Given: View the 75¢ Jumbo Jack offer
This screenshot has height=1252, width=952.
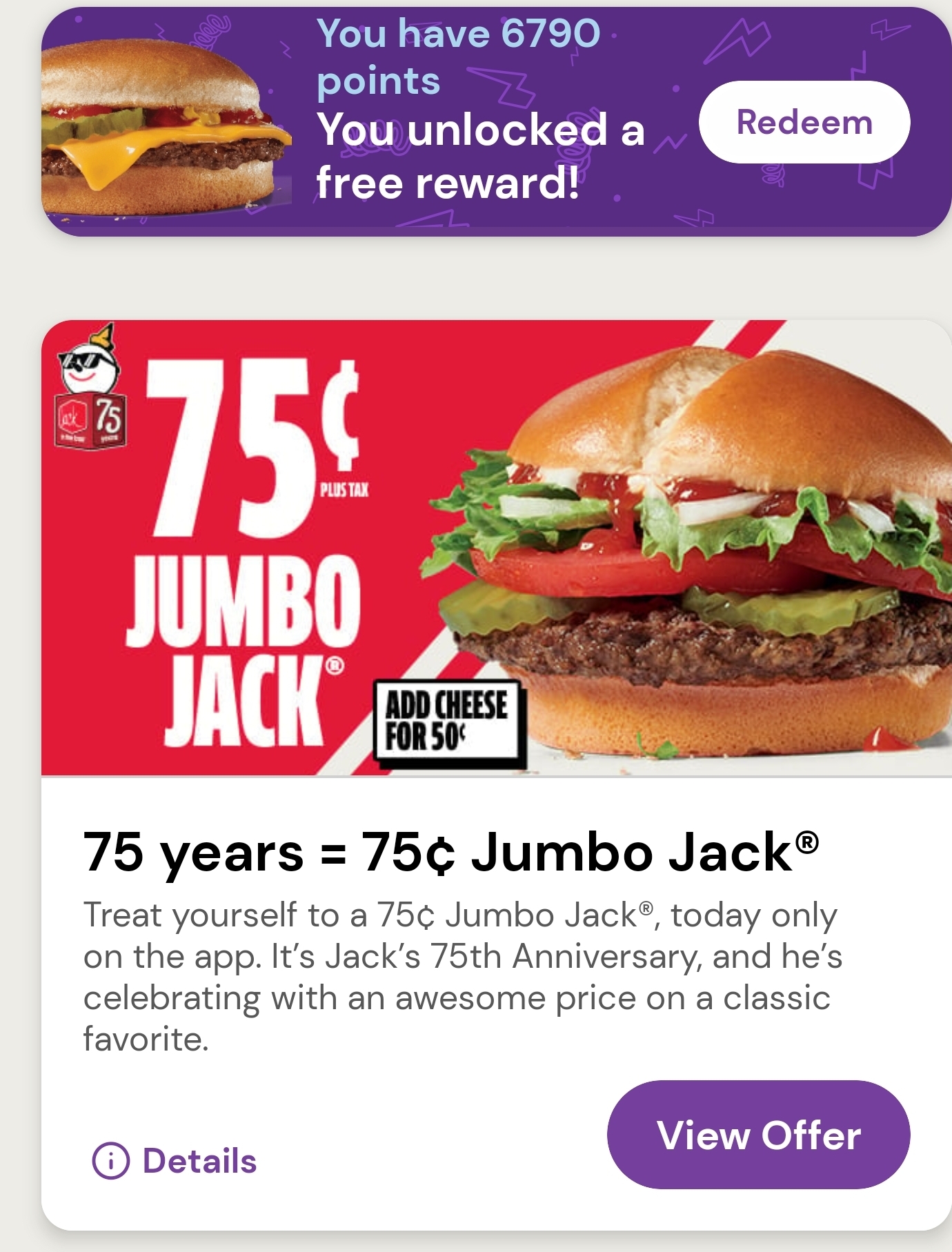Looking at the screenshot, I should 759,1135.
